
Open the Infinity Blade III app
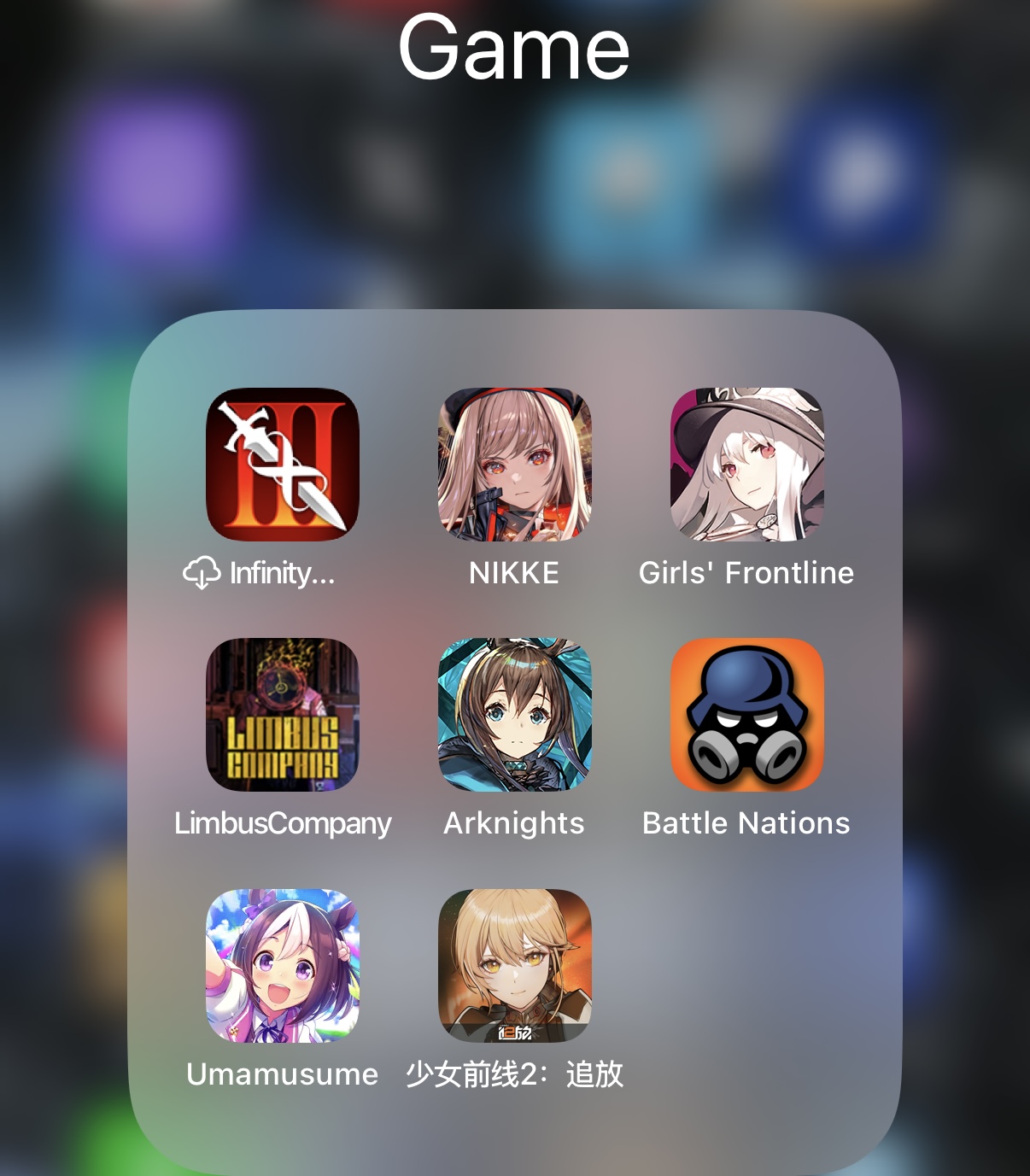[x=283, y=464]
